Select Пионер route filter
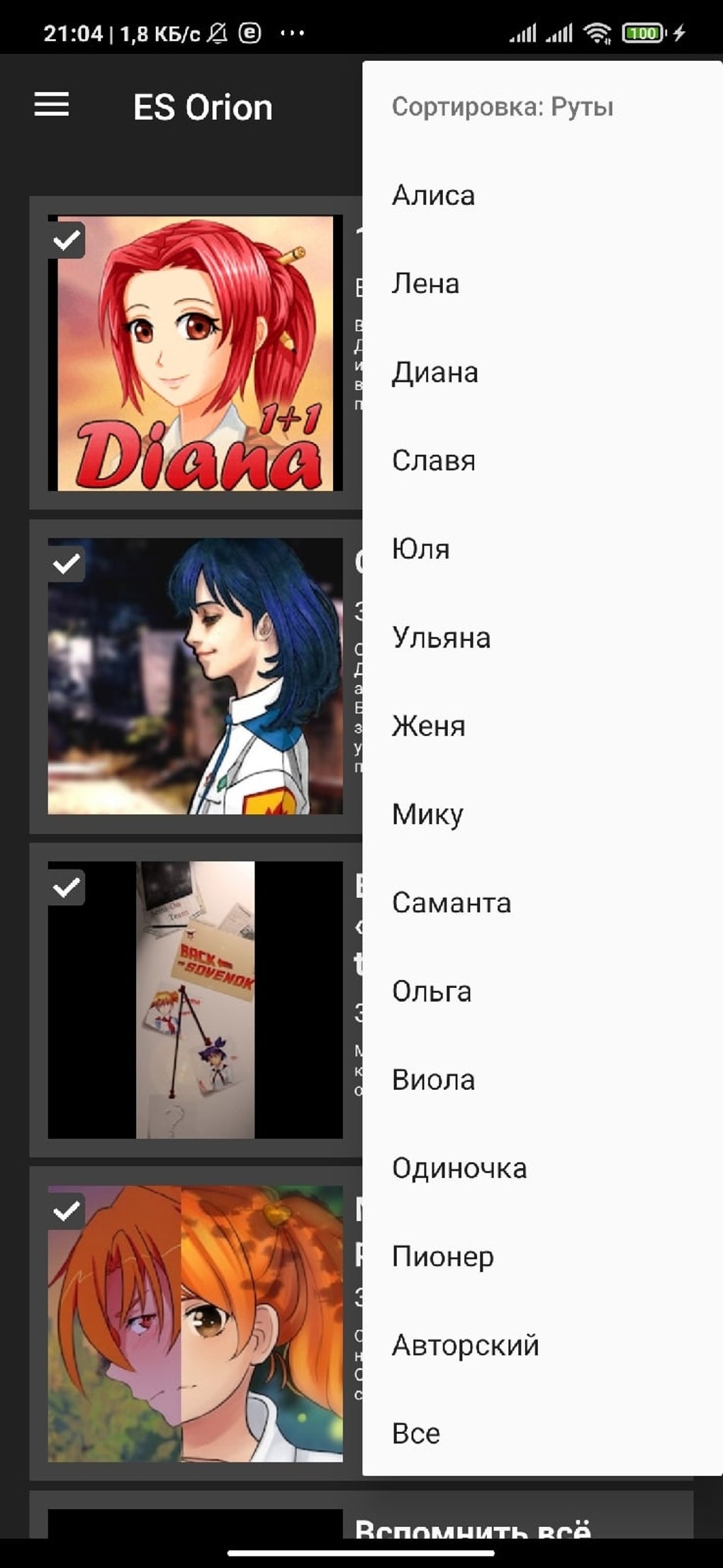Screen dimensions: 723x1568 pos(542,1257)
